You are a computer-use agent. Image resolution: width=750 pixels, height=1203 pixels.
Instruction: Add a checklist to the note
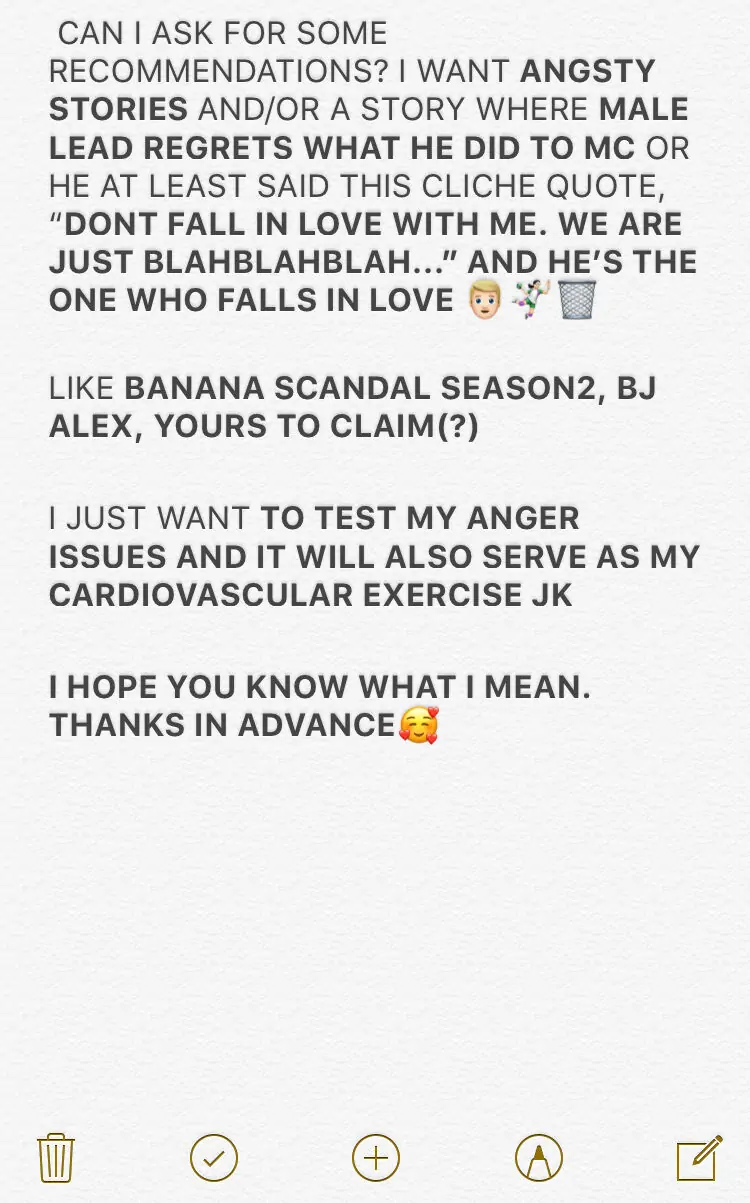coord(214,1158)
